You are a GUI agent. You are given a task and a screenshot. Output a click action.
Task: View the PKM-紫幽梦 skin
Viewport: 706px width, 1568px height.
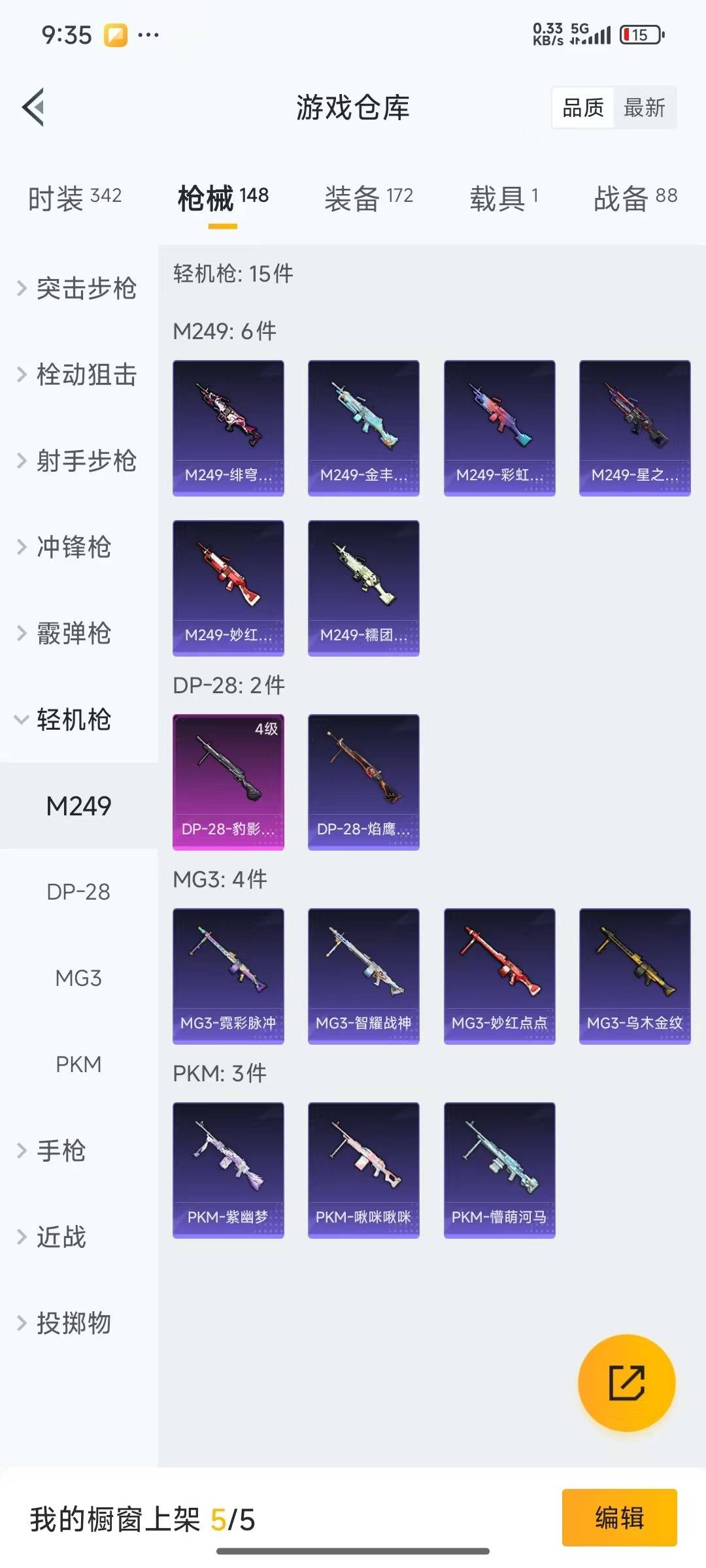point(228,1170)
